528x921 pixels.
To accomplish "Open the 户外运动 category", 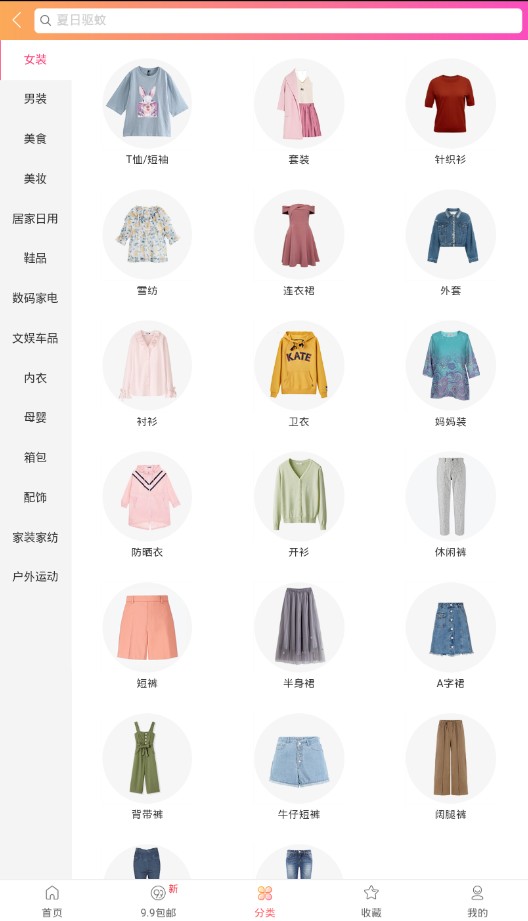I will tap(35, 577).
